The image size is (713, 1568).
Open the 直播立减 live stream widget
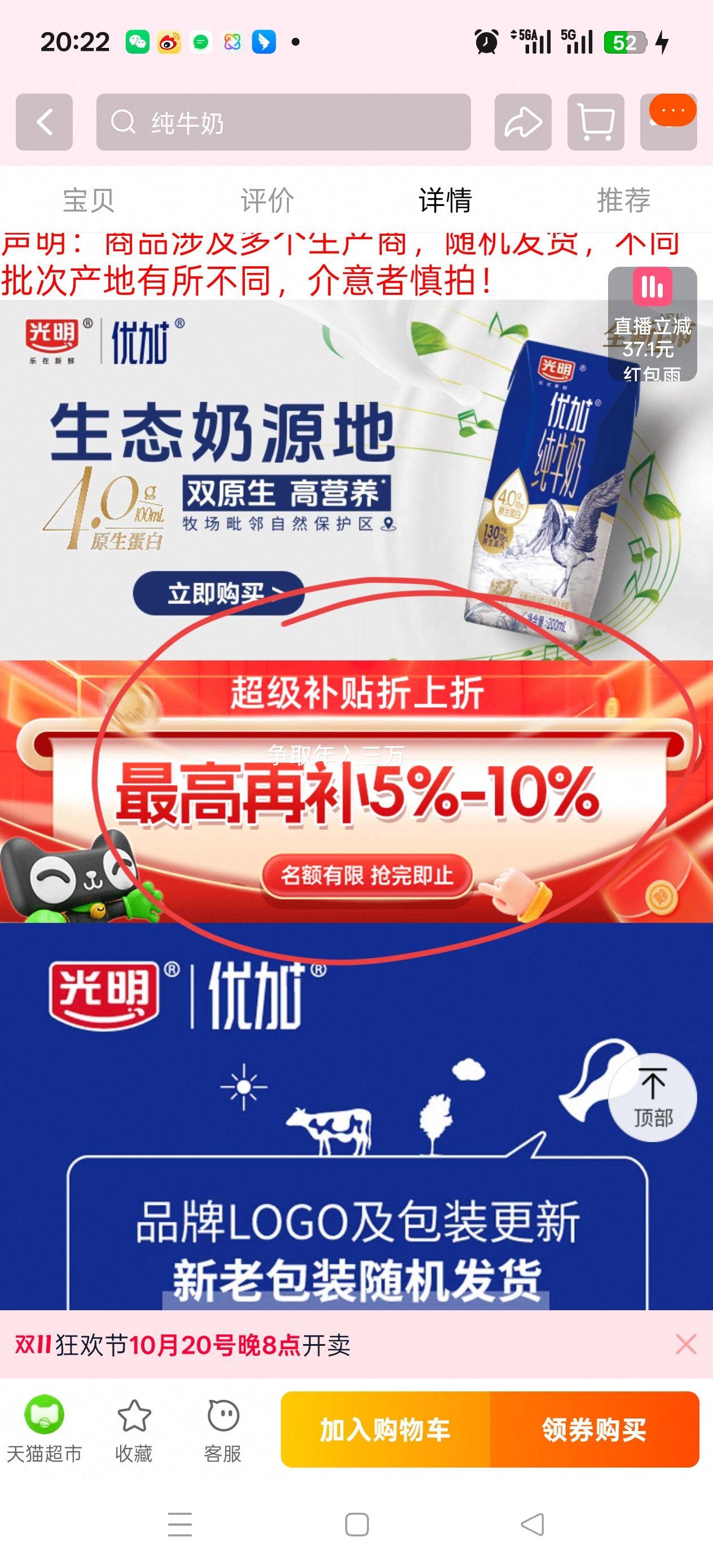pyautogui.click(x=652, y=324)
